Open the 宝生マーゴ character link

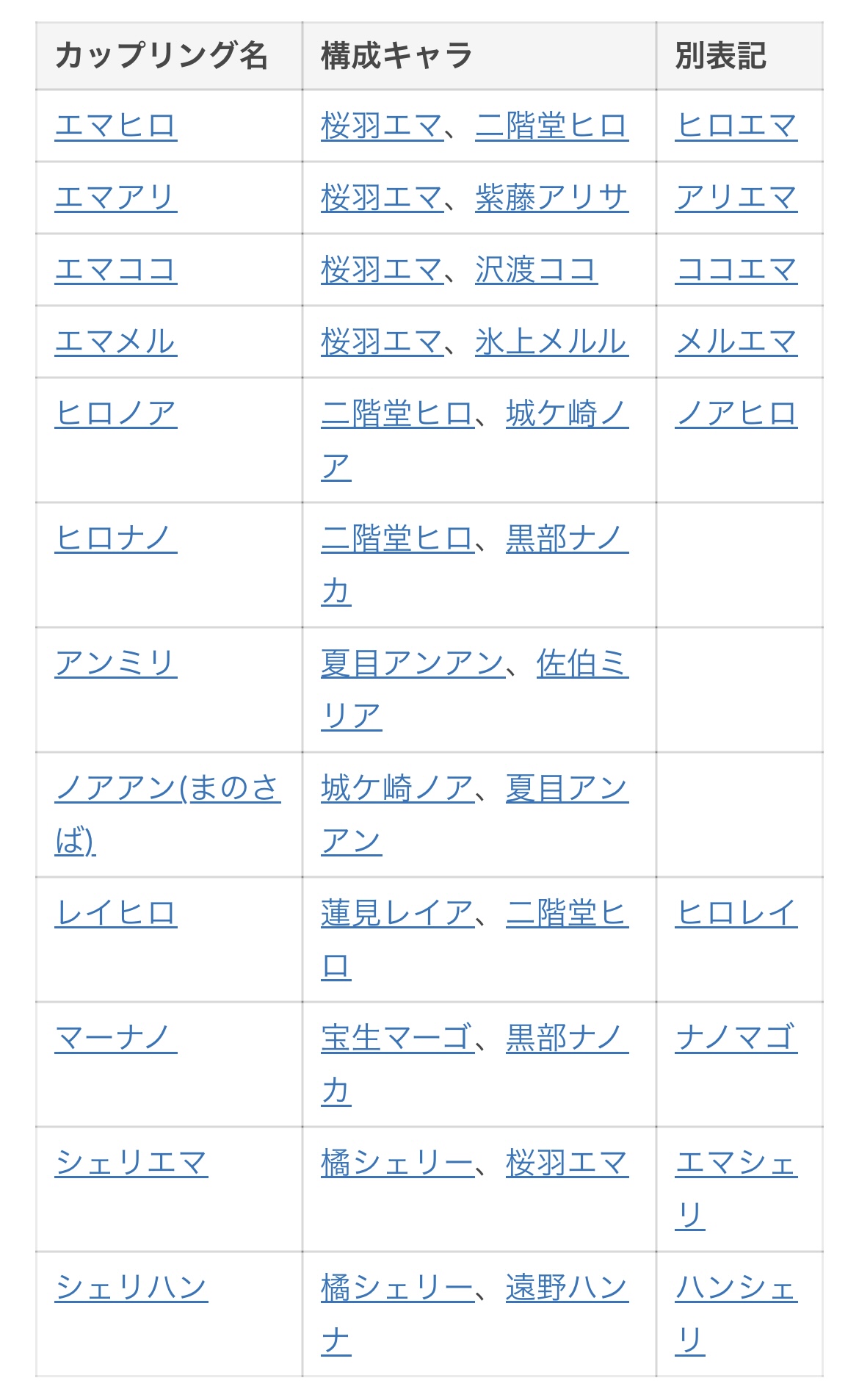coord(396,1038)
